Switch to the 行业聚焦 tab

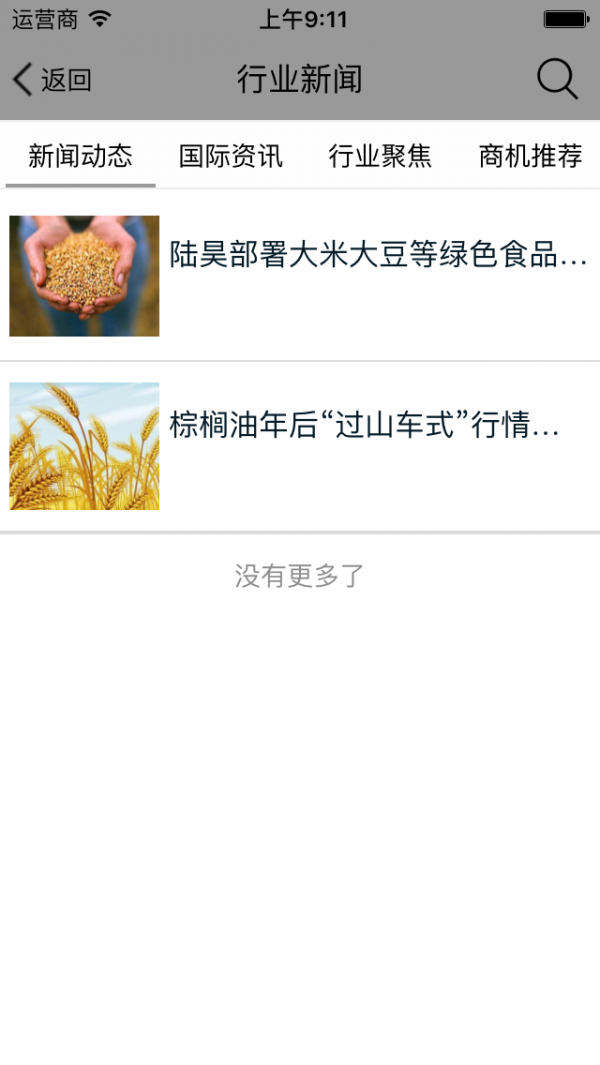380,156
